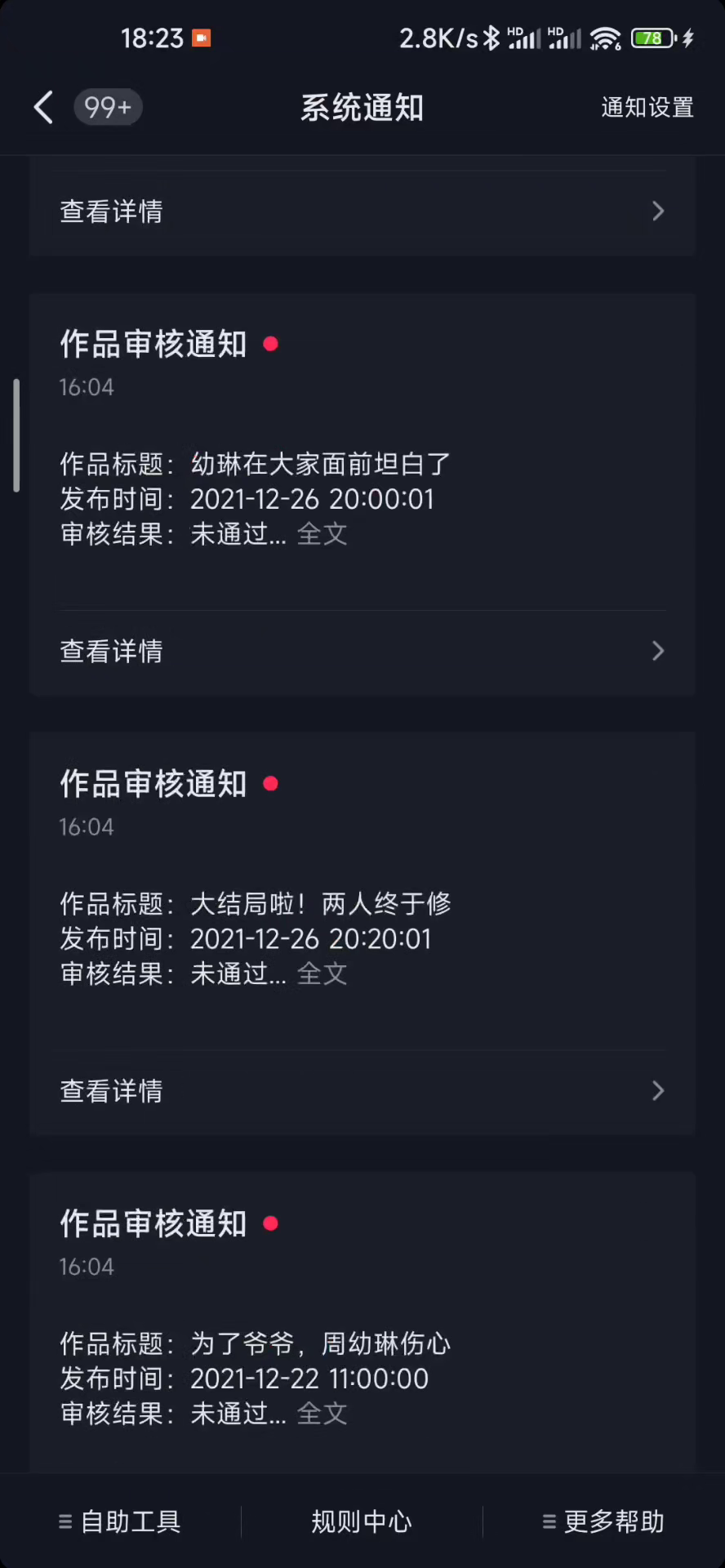Tap the arrow next to the second 查看详情
This screenshot has width=725, height=1568.
click(x=658, y=651)
